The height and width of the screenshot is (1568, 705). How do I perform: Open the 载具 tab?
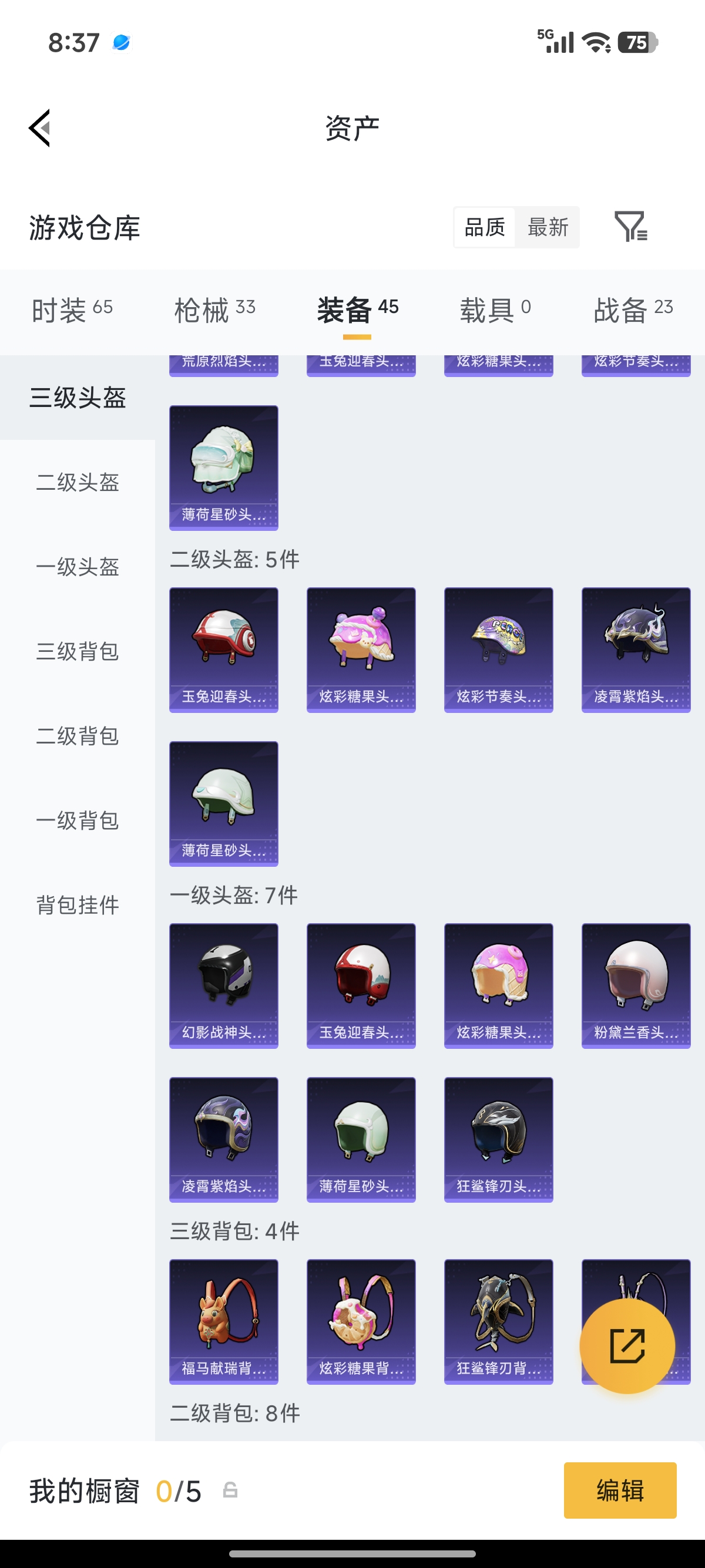(x=494, y=310)
